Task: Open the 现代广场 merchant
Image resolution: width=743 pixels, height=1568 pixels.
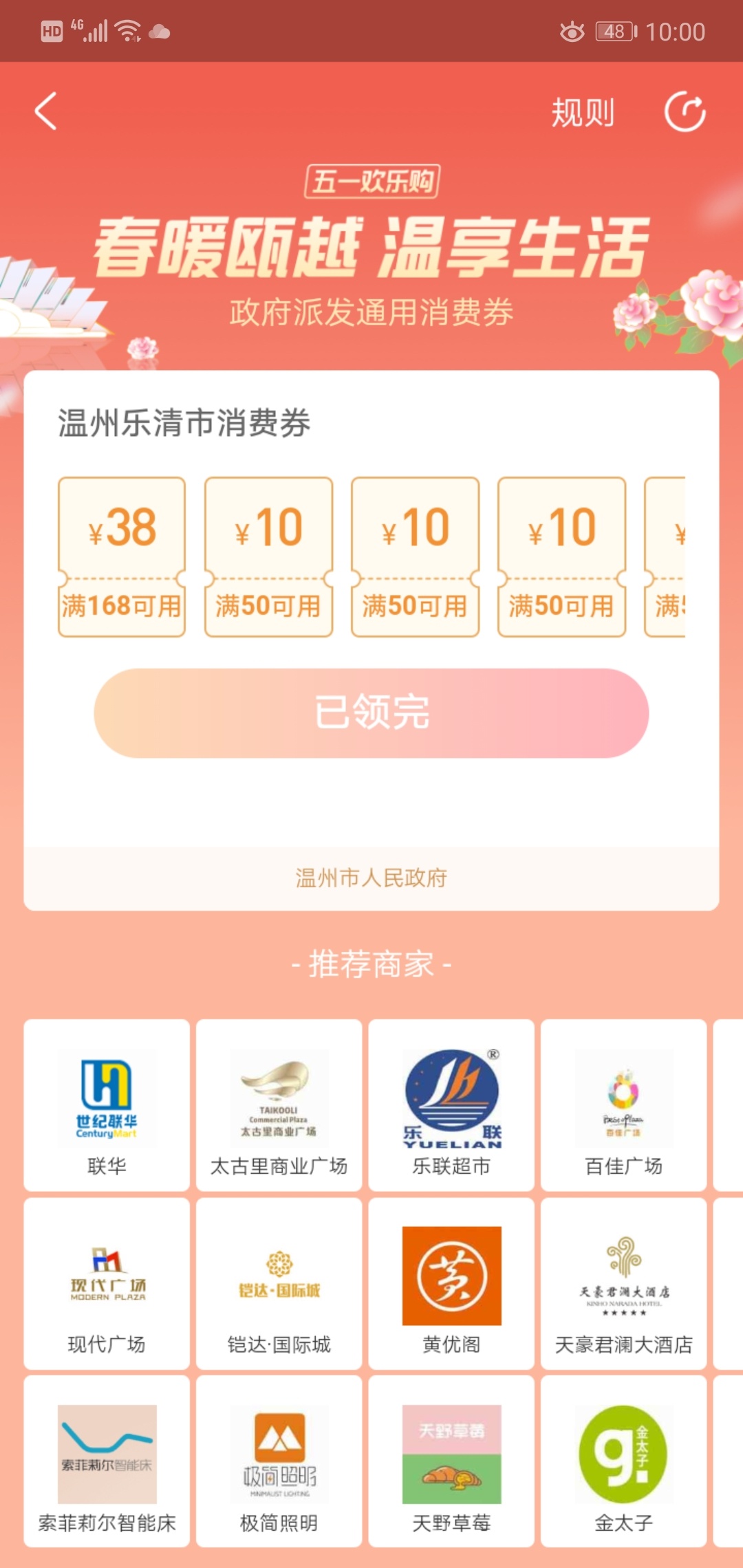Action: click(107, 1283)
